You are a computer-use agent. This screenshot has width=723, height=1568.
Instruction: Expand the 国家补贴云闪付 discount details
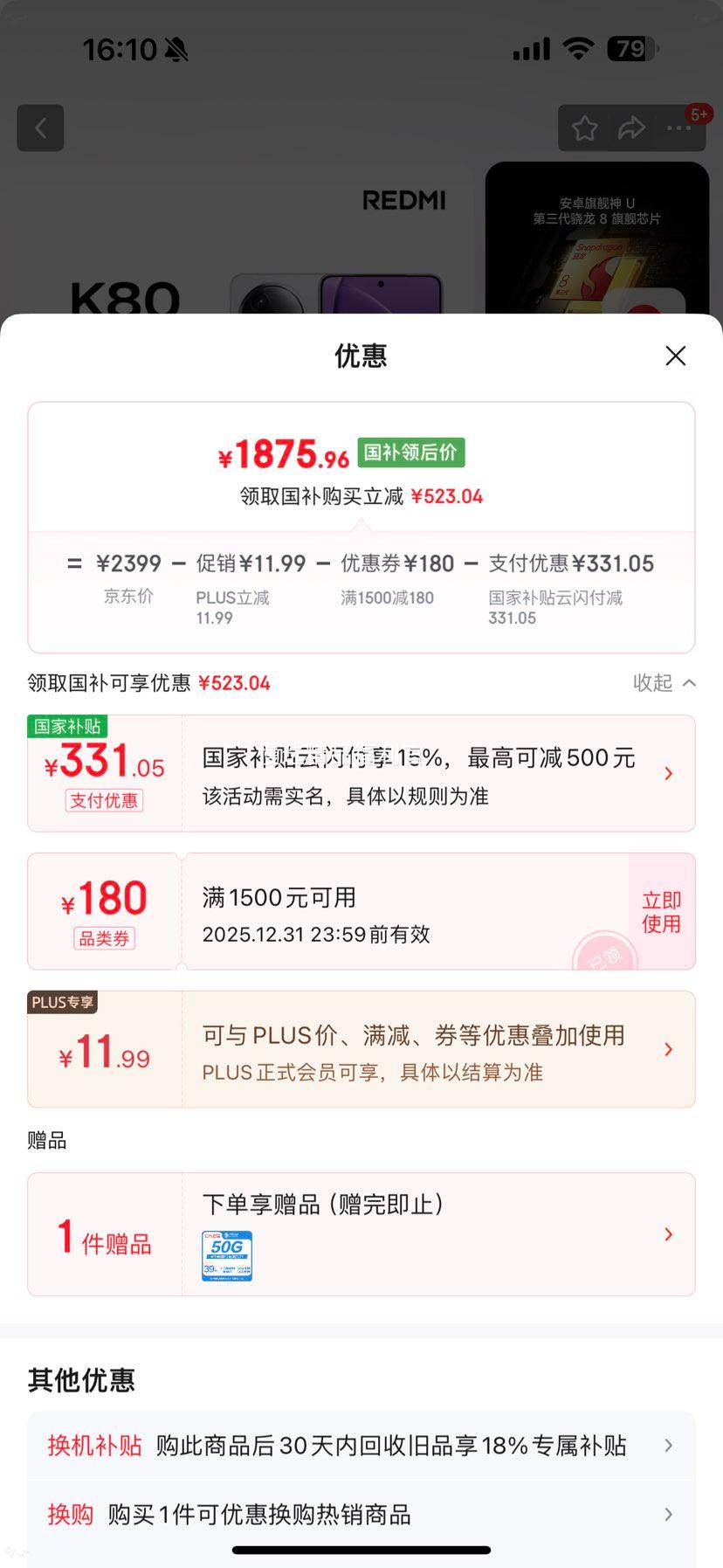(669, 773)
